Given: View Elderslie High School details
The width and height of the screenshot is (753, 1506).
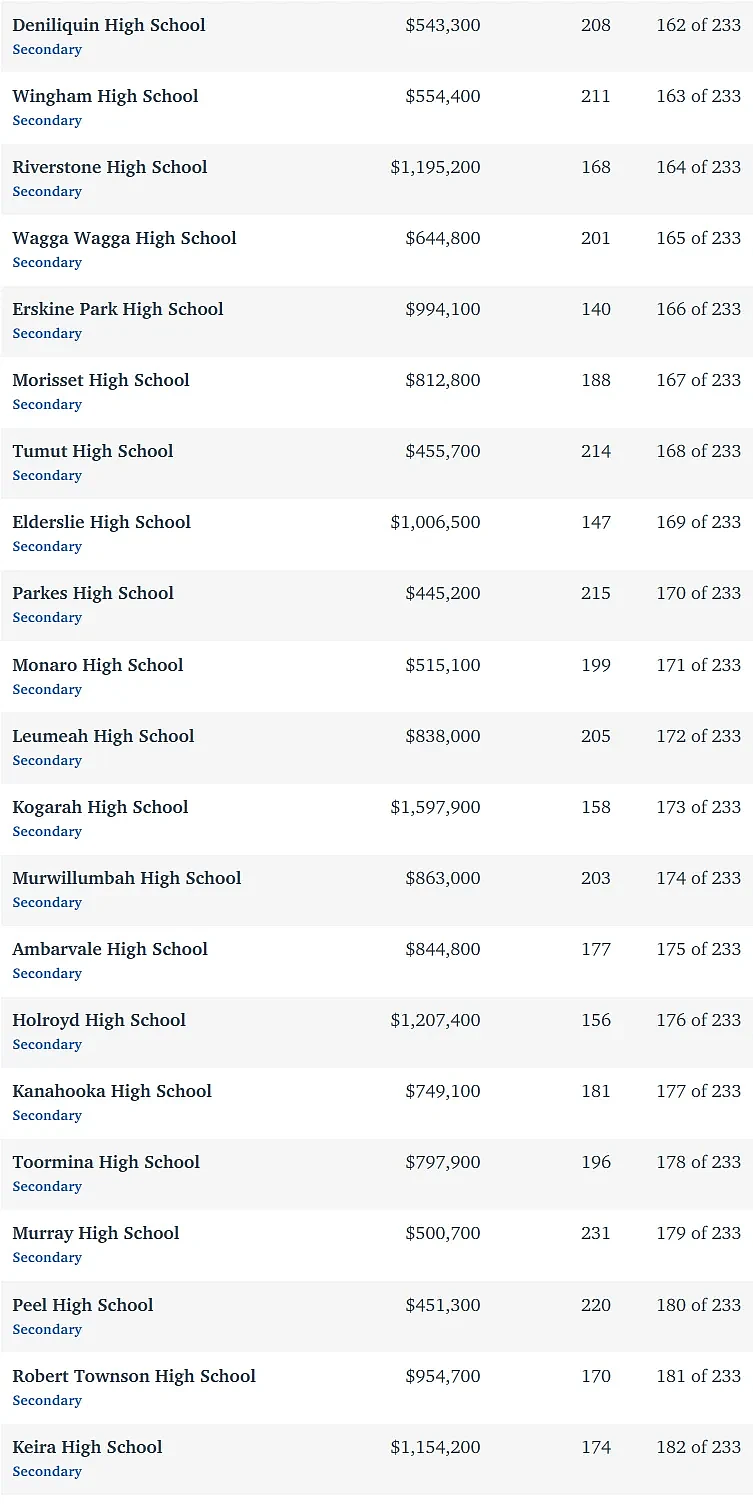Looking at the screenshot, I should tap(101, 522).
